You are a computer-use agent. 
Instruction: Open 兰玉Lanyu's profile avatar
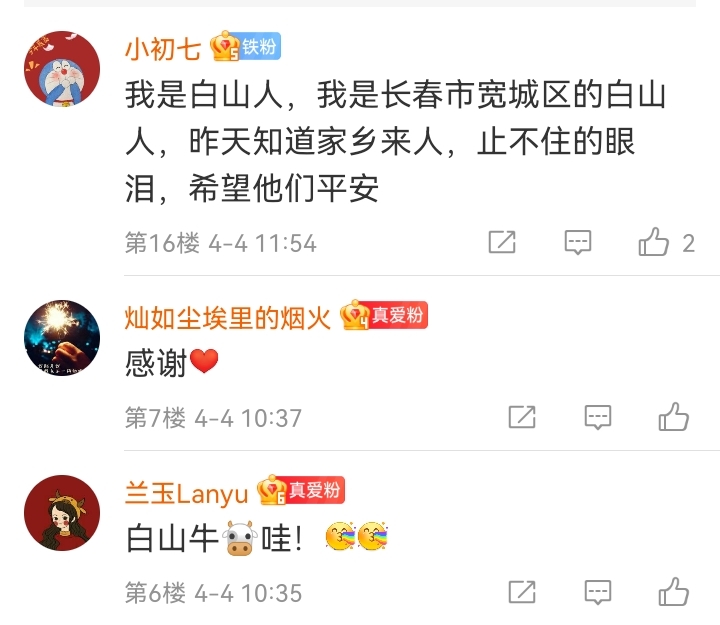[x=61, y=512]
